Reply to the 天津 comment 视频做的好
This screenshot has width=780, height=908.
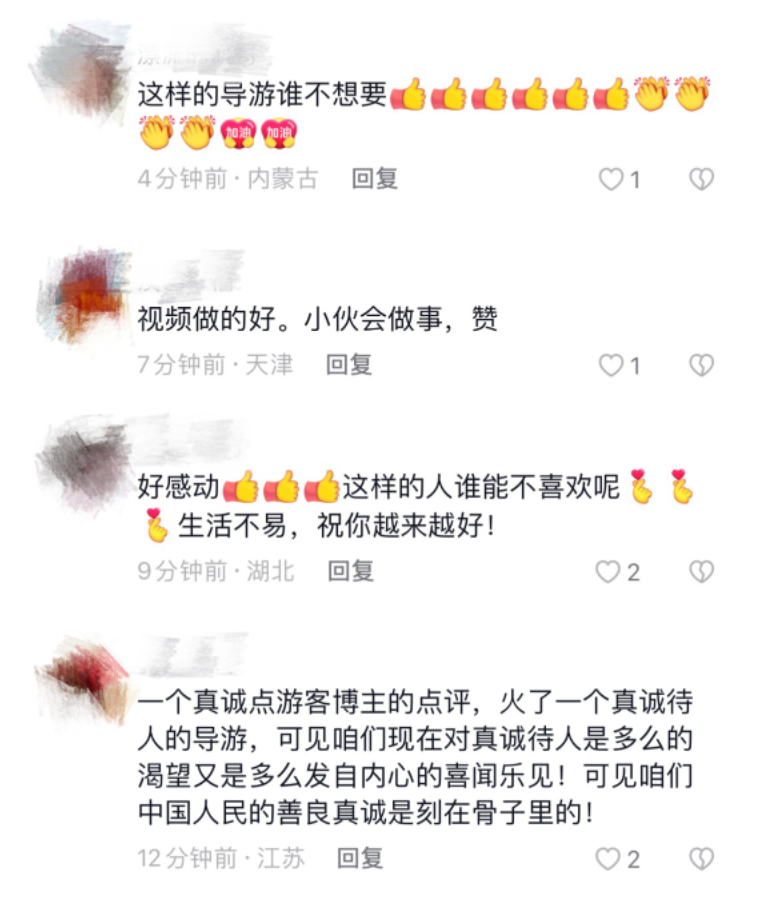tap(349, 365)
